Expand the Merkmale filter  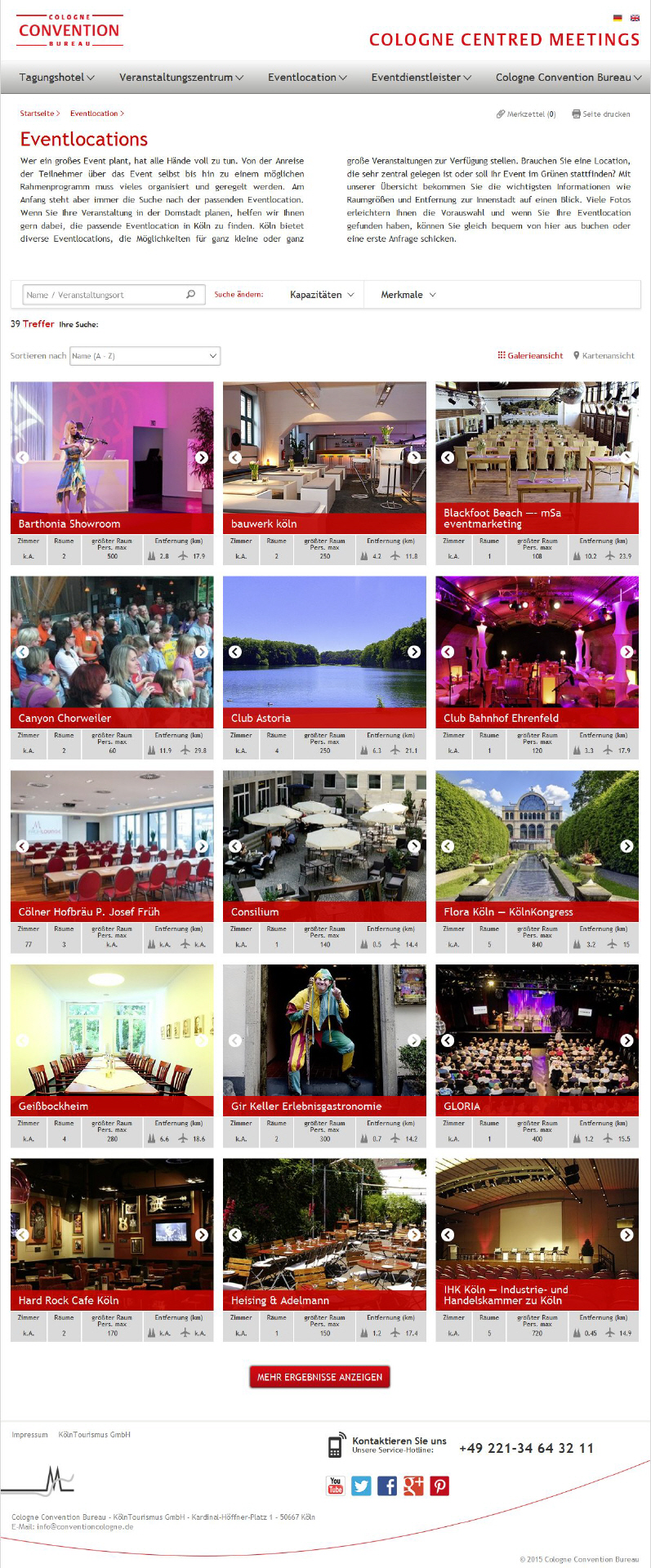pos(408,295)
